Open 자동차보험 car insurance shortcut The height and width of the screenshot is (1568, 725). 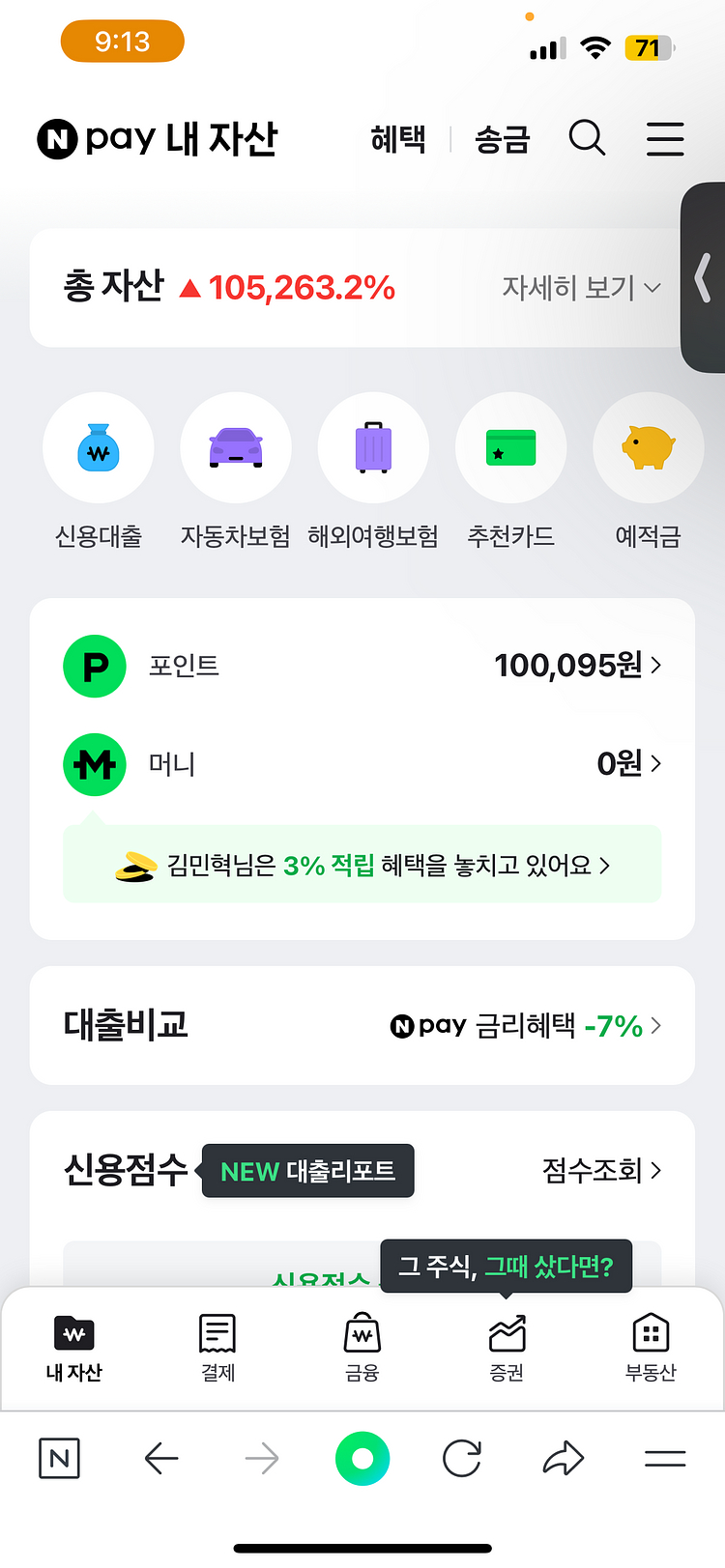(236, 470)
